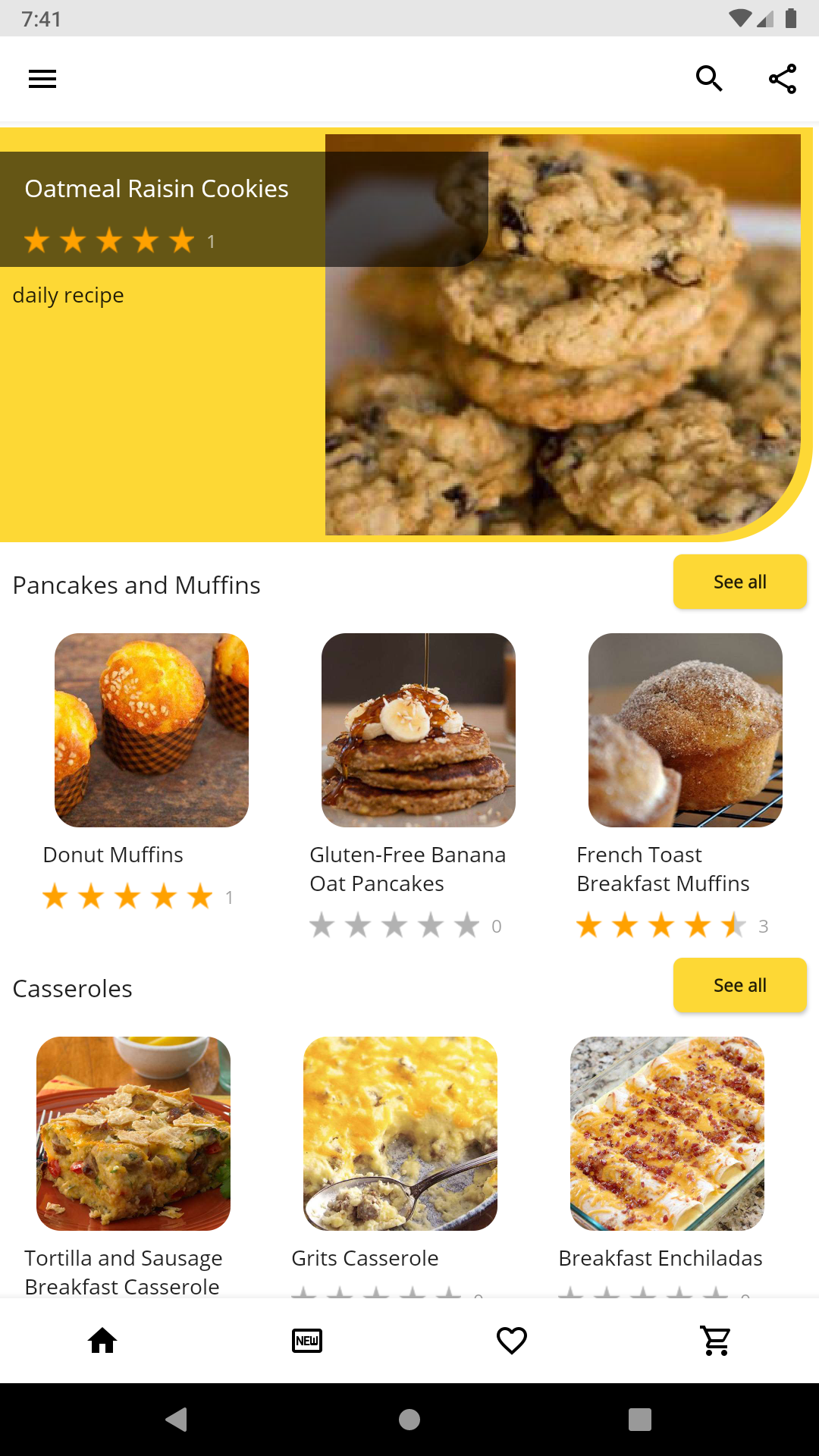Open the new recipes section icon

tap(307, 1341)
